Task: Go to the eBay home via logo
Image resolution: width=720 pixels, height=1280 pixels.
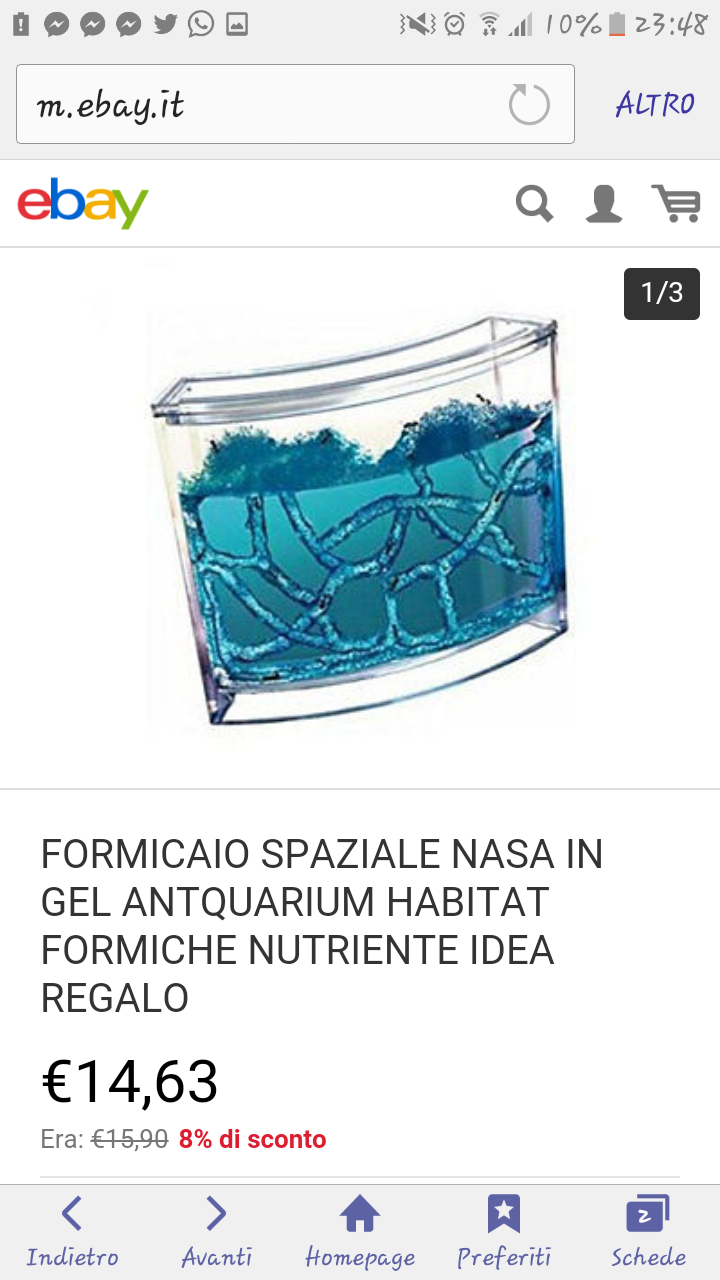Action: 83,203
